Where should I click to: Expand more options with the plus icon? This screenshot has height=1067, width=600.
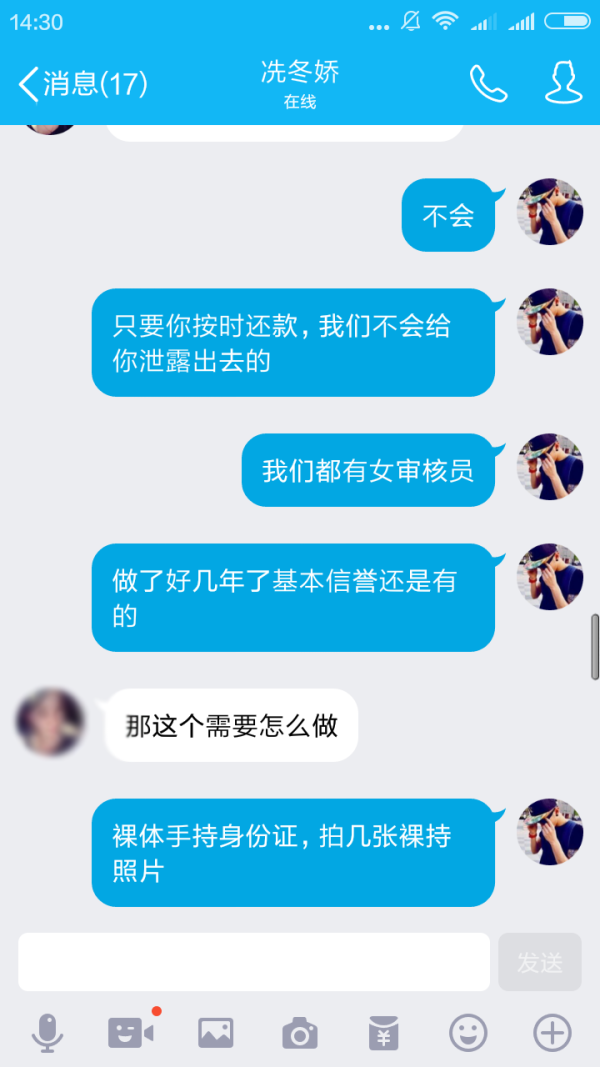[552, 1032]
